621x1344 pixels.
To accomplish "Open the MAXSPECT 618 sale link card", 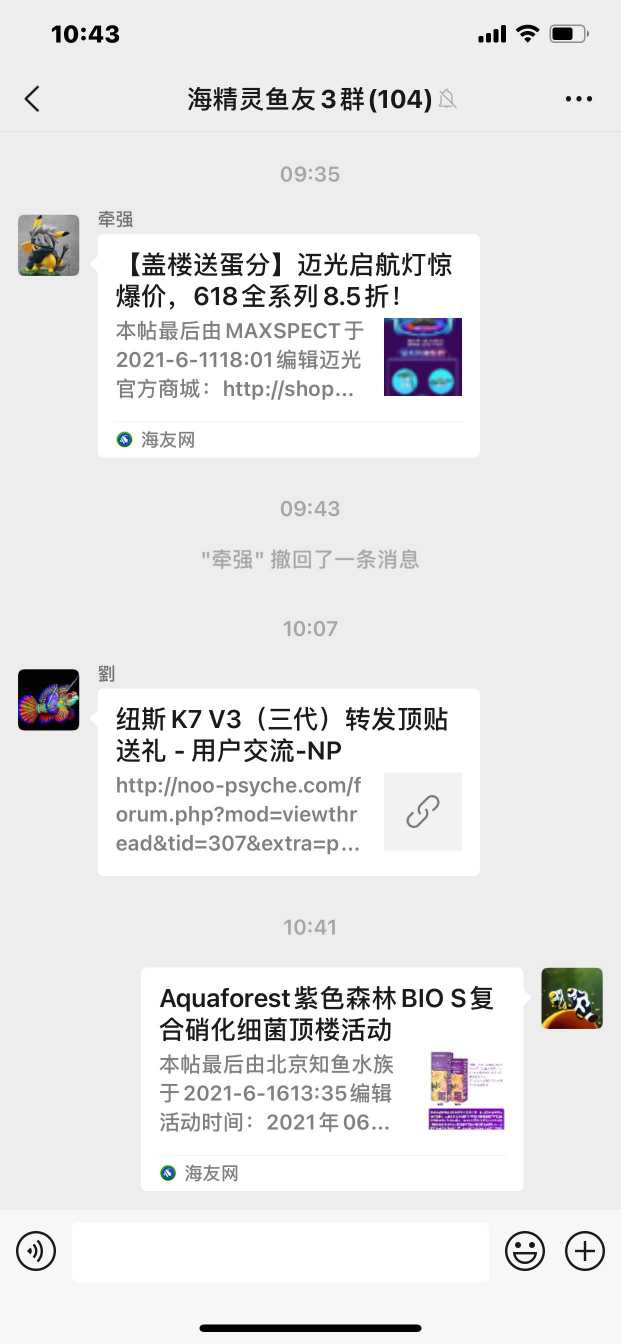I will 288,345.
